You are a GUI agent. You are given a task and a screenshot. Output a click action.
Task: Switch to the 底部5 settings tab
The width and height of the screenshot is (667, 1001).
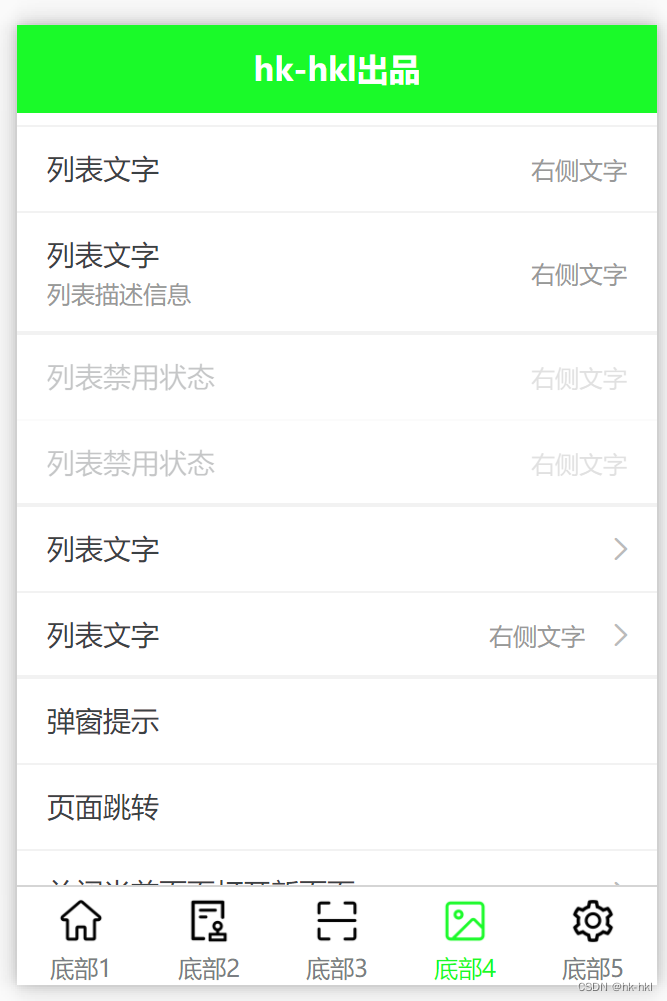[593, 937]
